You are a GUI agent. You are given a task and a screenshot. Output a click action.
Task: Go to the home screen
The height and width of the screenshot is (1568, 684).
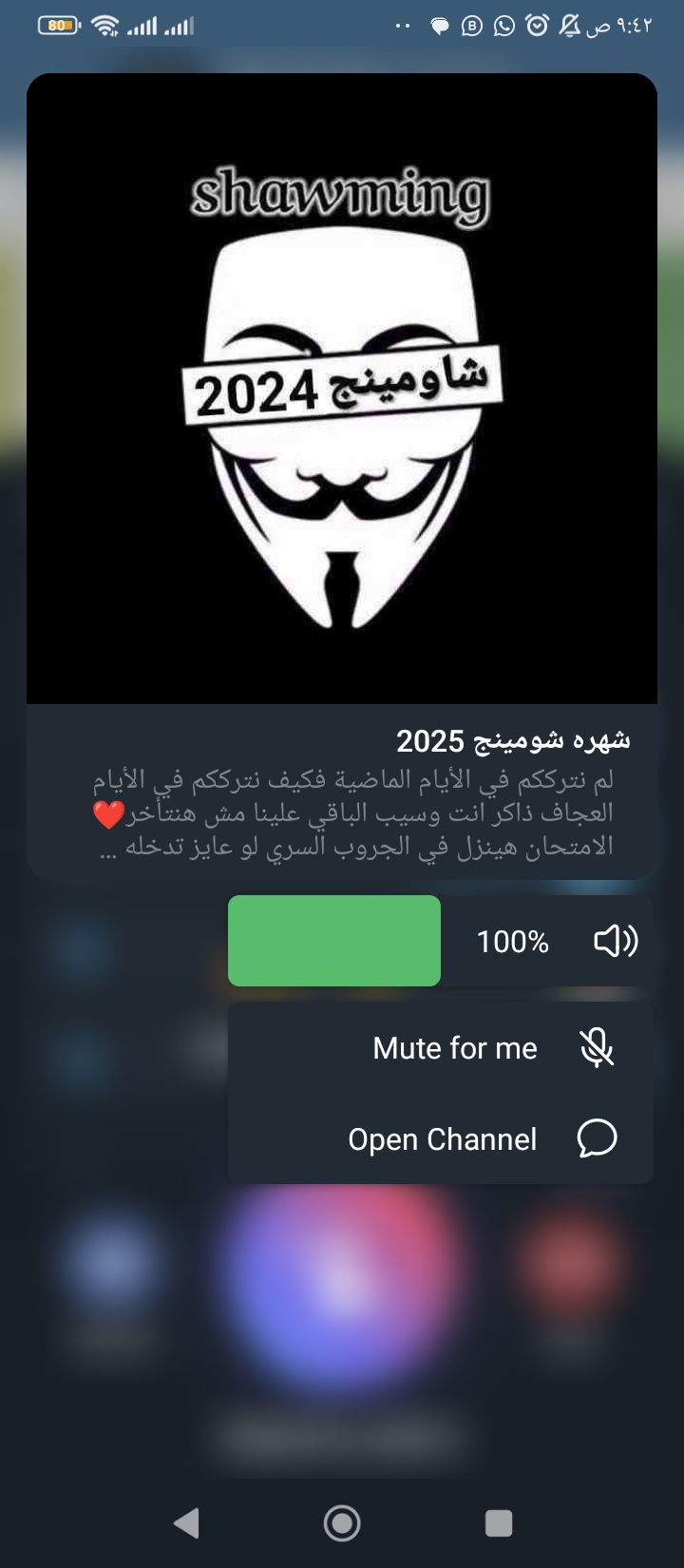pos(342,1523)
